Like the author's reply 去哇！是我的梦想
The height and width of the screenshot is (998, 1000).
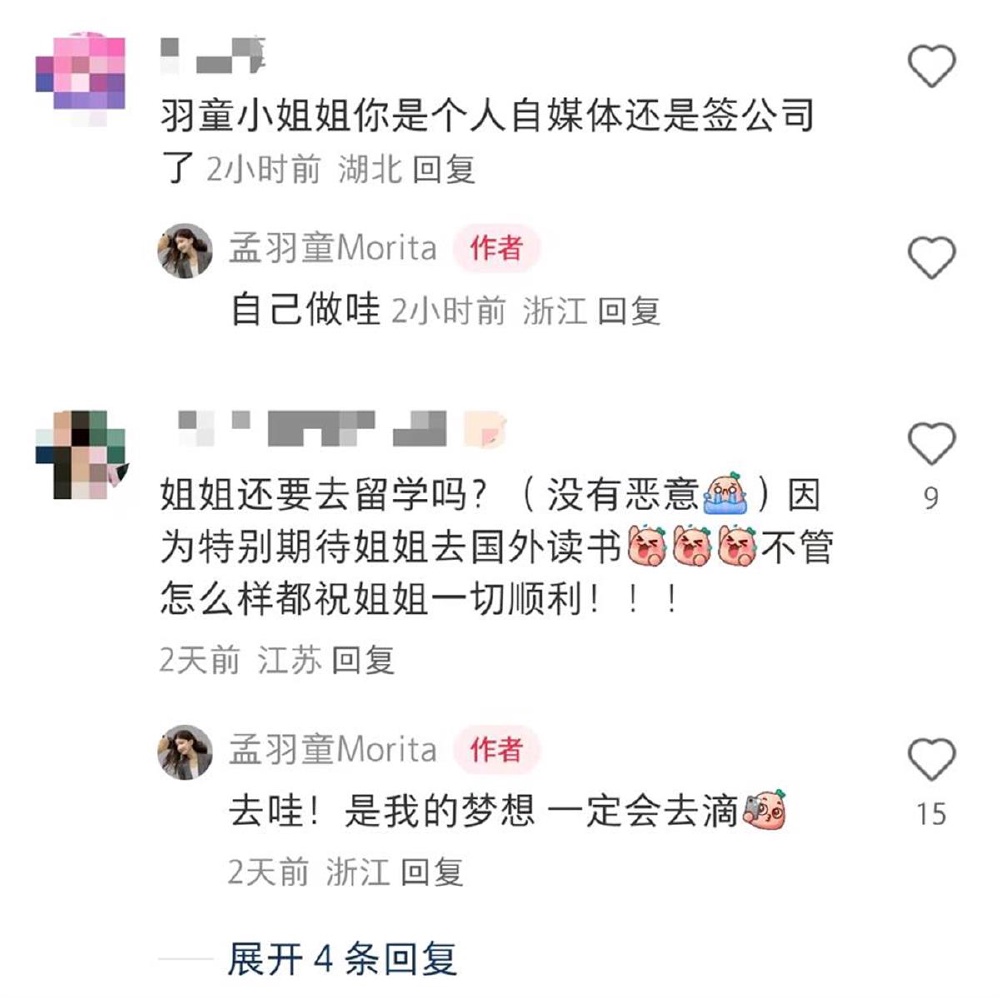(931, 762)
